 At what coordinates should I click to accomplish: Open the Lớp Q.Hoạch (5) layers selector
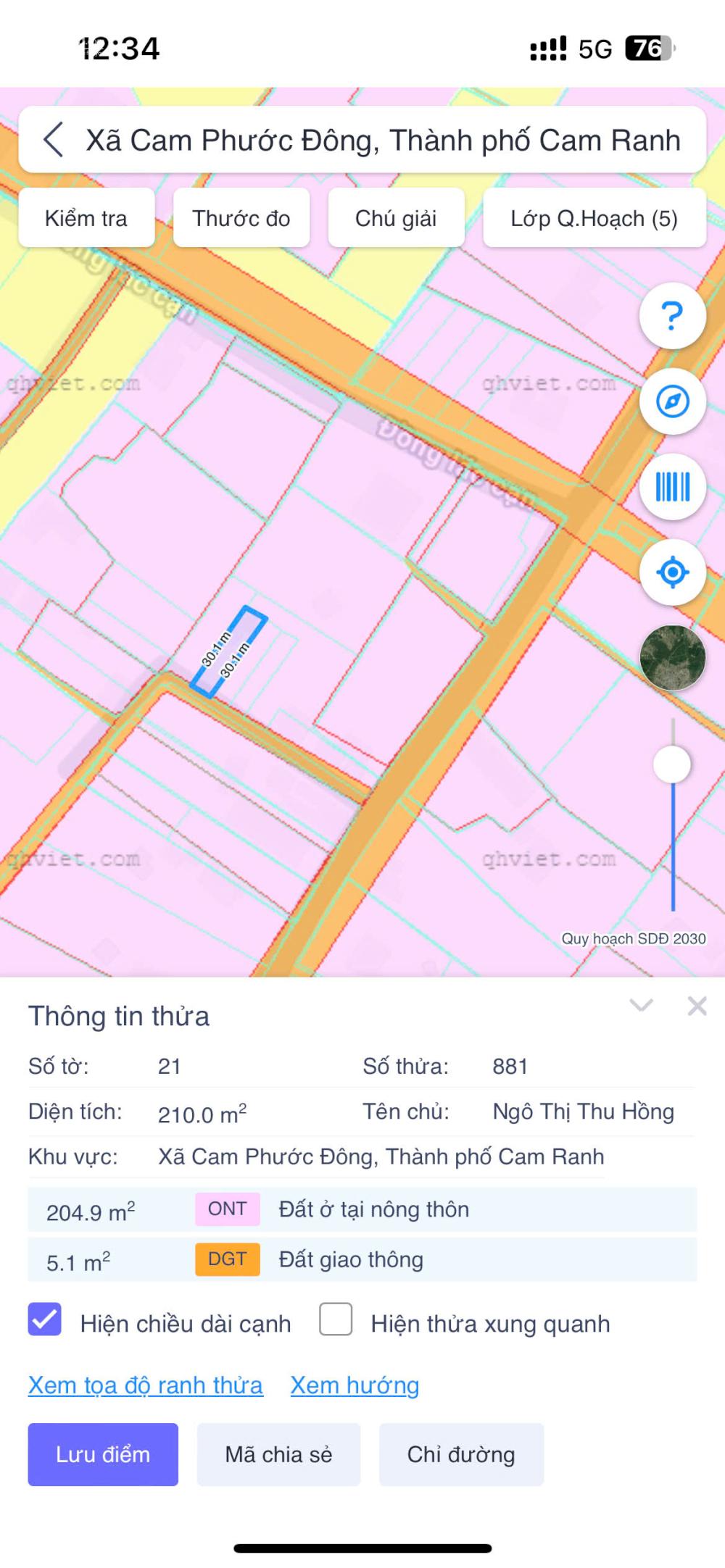pyautogui.click(x=594, y=217)
